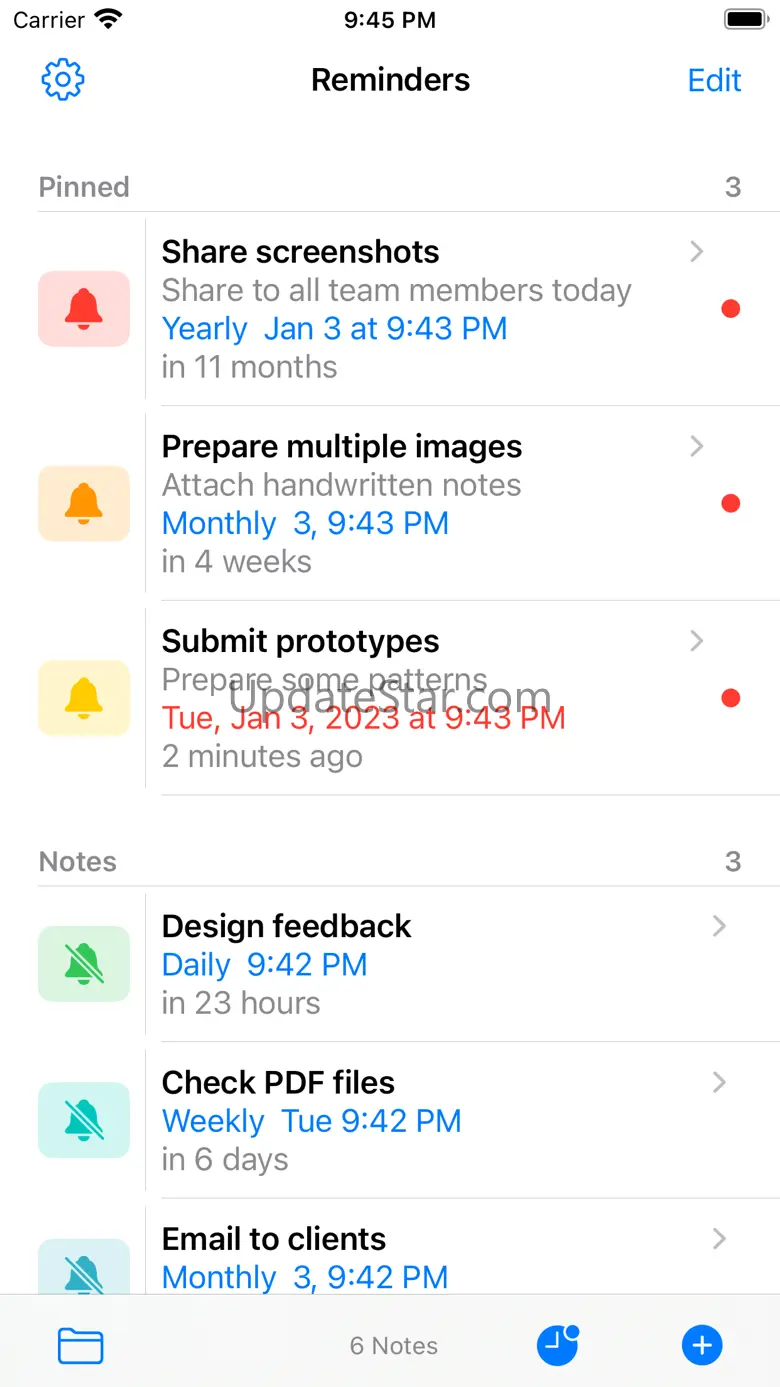Screen dimensions: 780x1387
Task: Open the clock icon in bottom toolbar
Action: coord(557,1345)
